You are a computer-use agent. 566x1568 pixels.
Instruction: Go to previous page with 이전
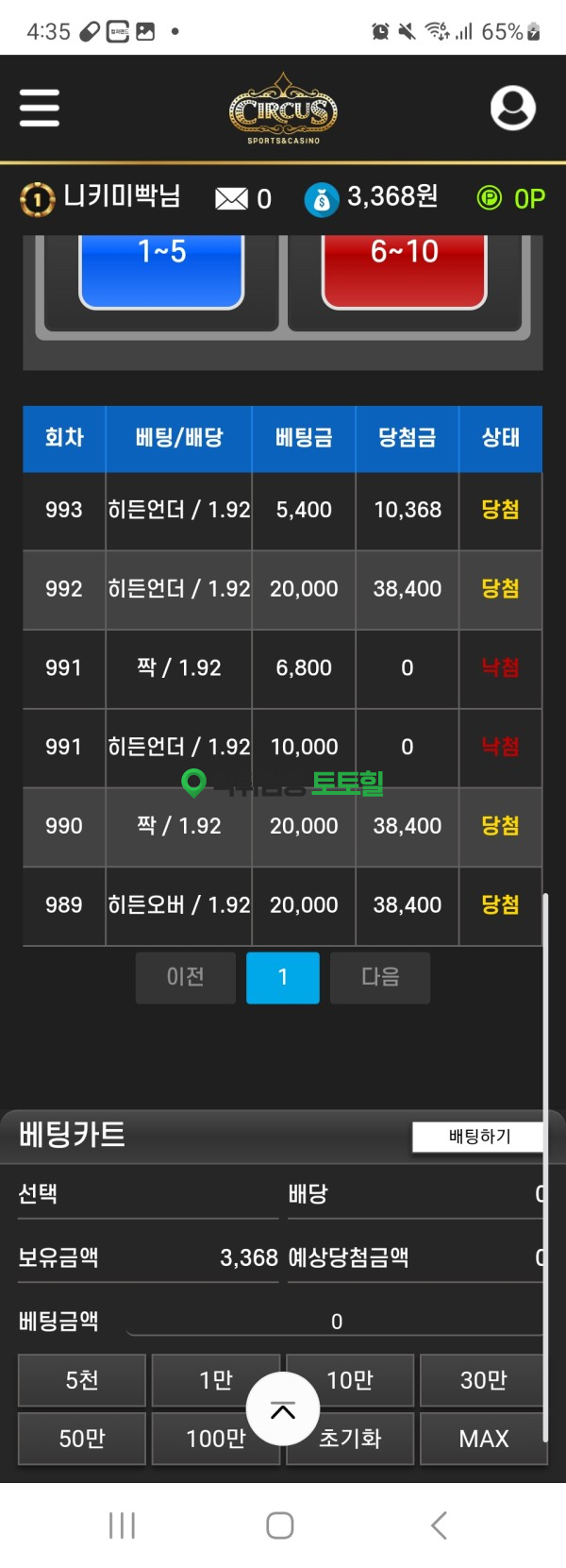point(185,977)
